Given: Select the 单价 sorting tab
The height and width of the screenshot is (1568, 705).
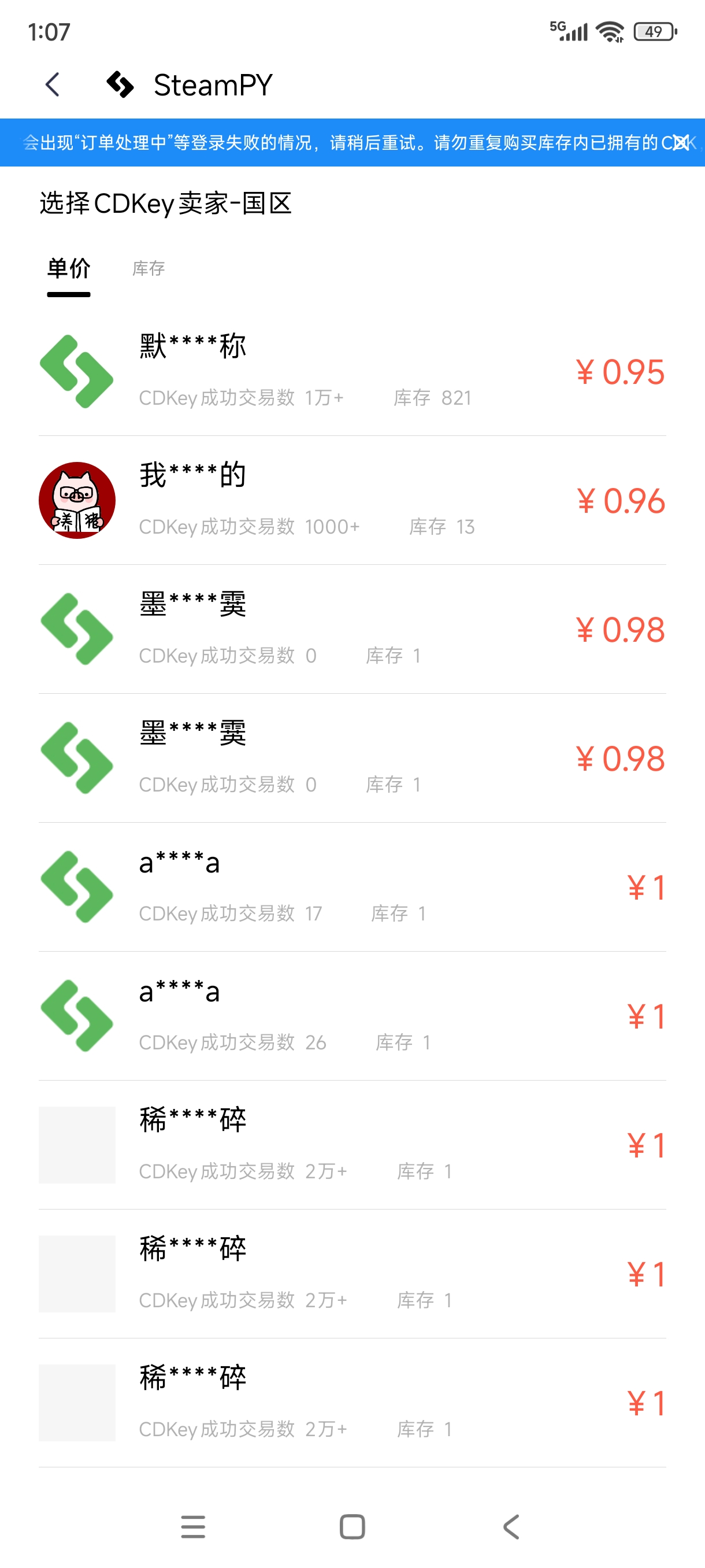Looking at the screenshot, I should click(x=68, y=268).
